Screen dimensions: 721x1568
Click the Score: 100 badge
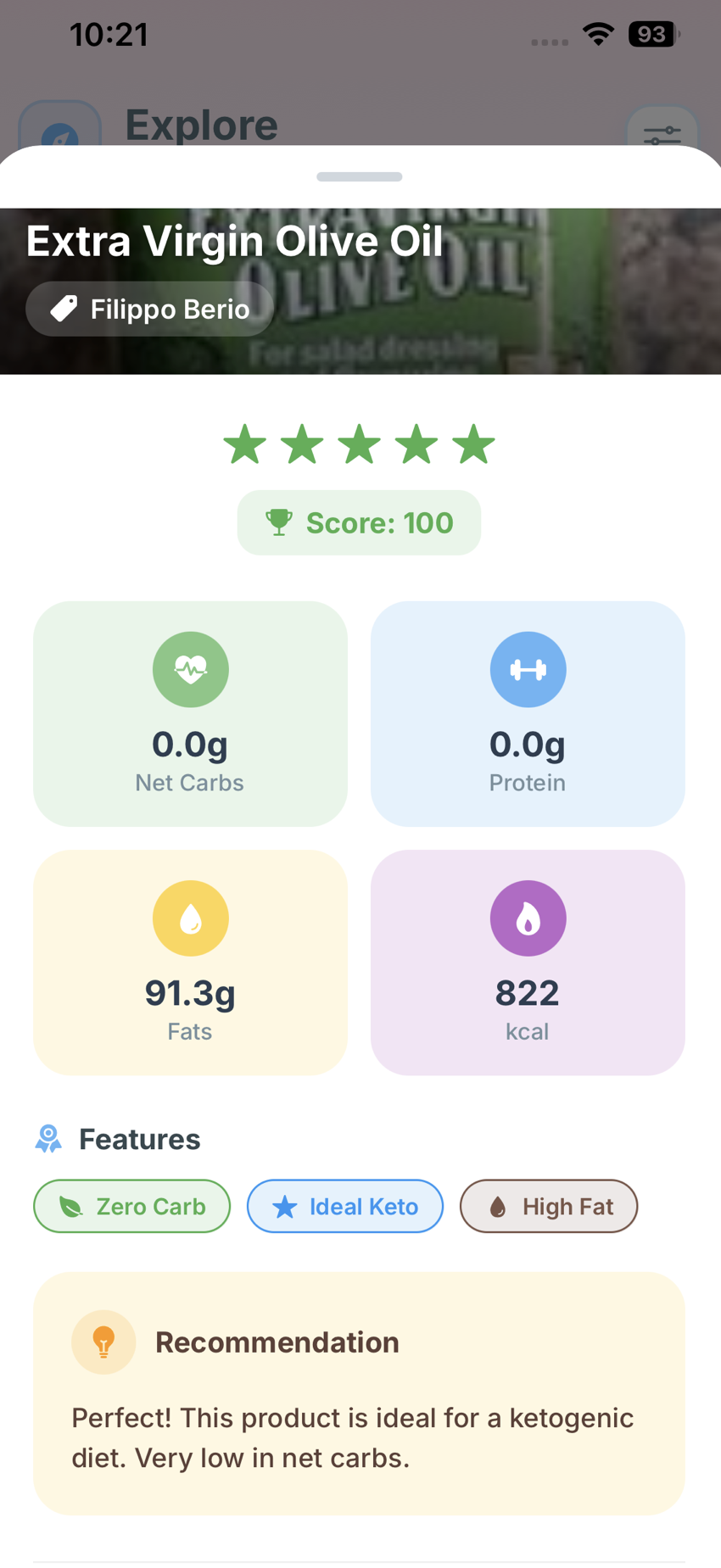pyautogui.click(x=359, y=522)
